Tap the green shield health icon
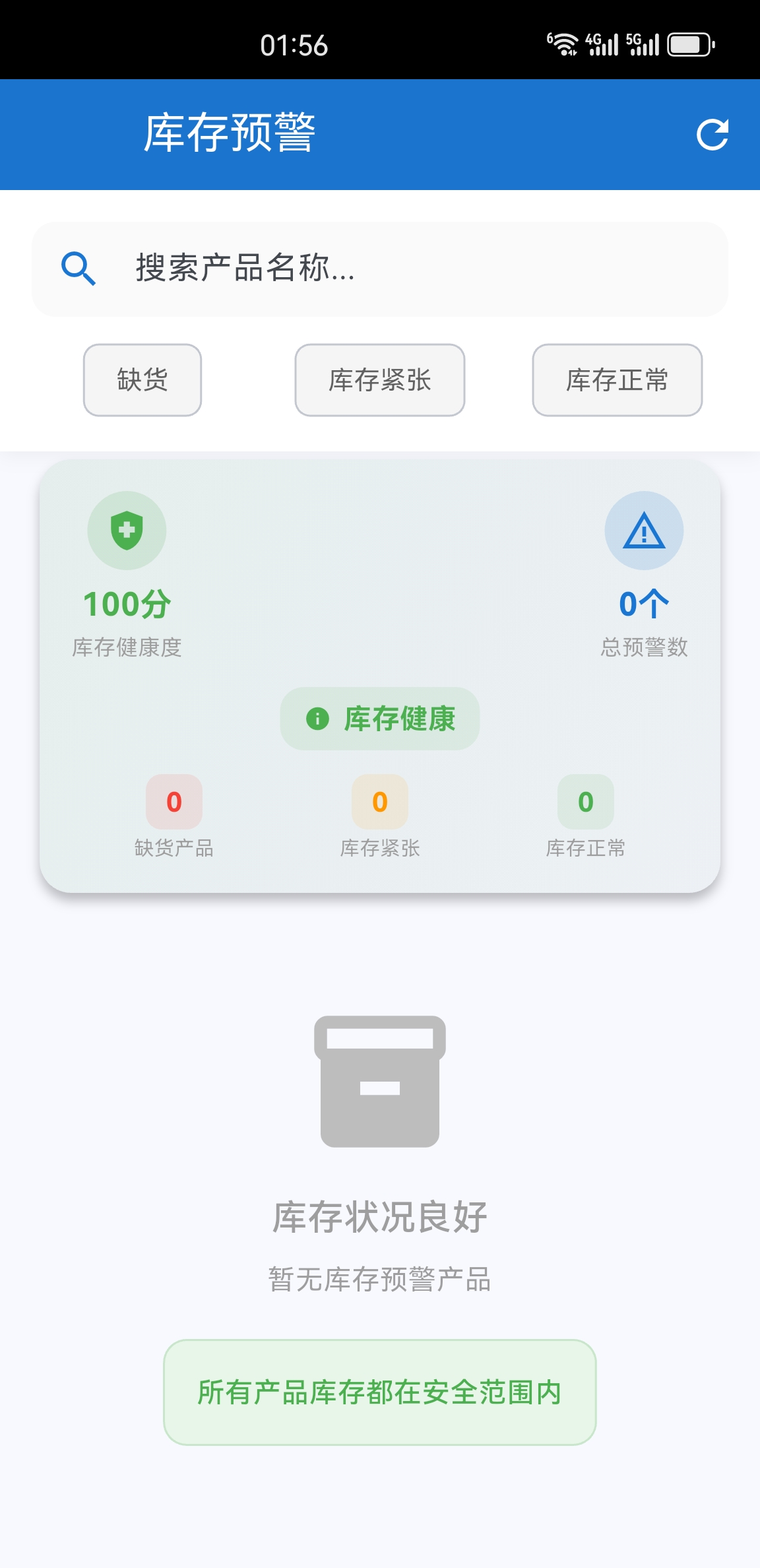Image resolution: width=760 pixels, height=1568 pixels. point(127,530)
